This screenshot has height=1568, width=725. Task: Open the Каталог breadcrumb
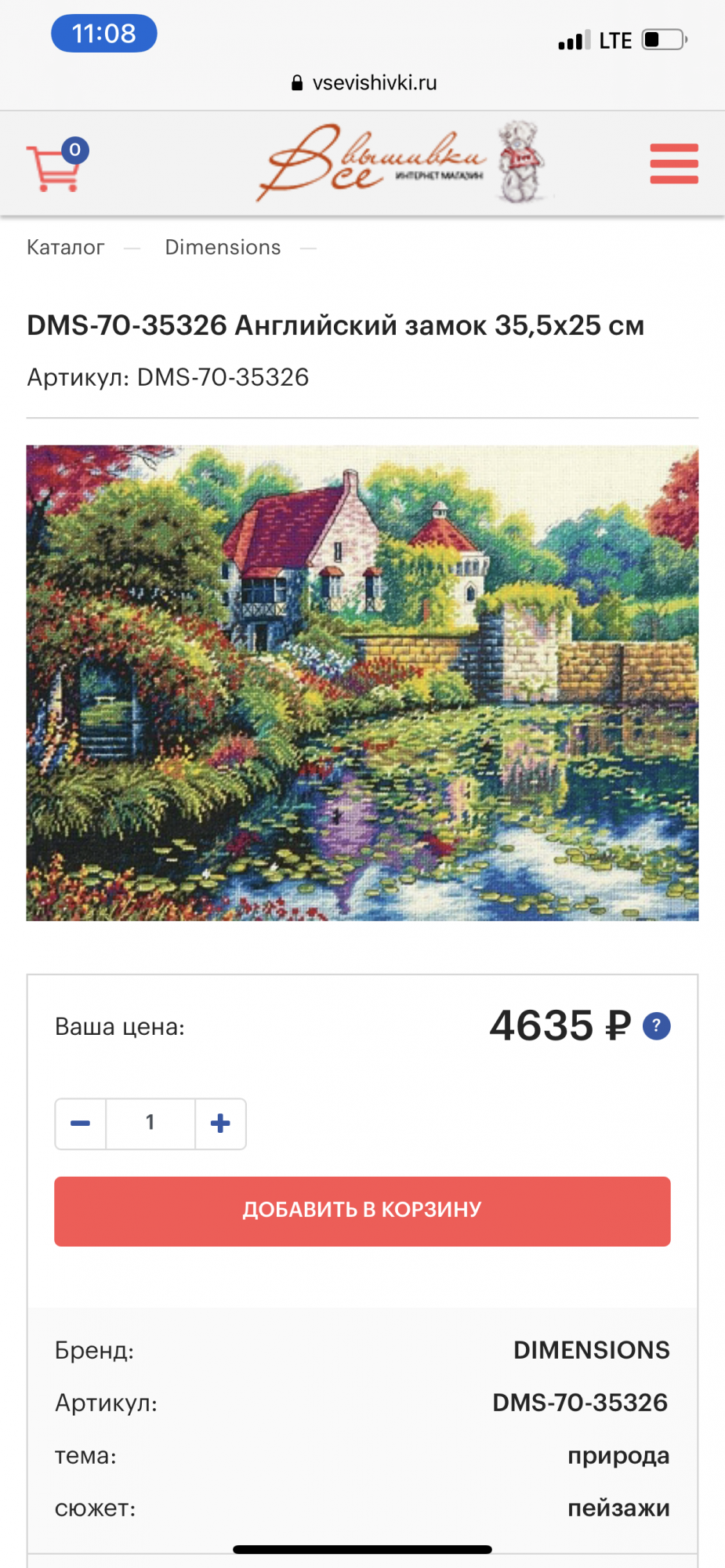pyautogui.click(x=65, y=248)
